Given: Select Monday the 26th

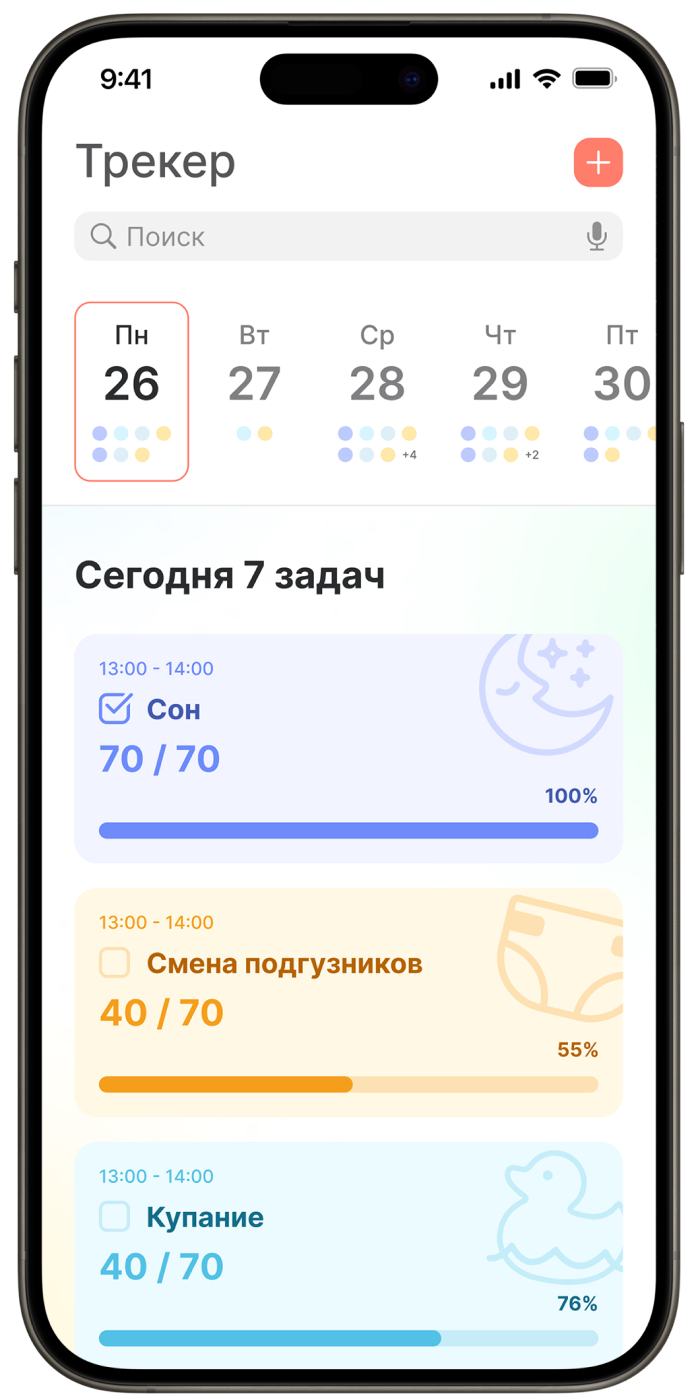Looking at the screenshot, I should [132, 391].
